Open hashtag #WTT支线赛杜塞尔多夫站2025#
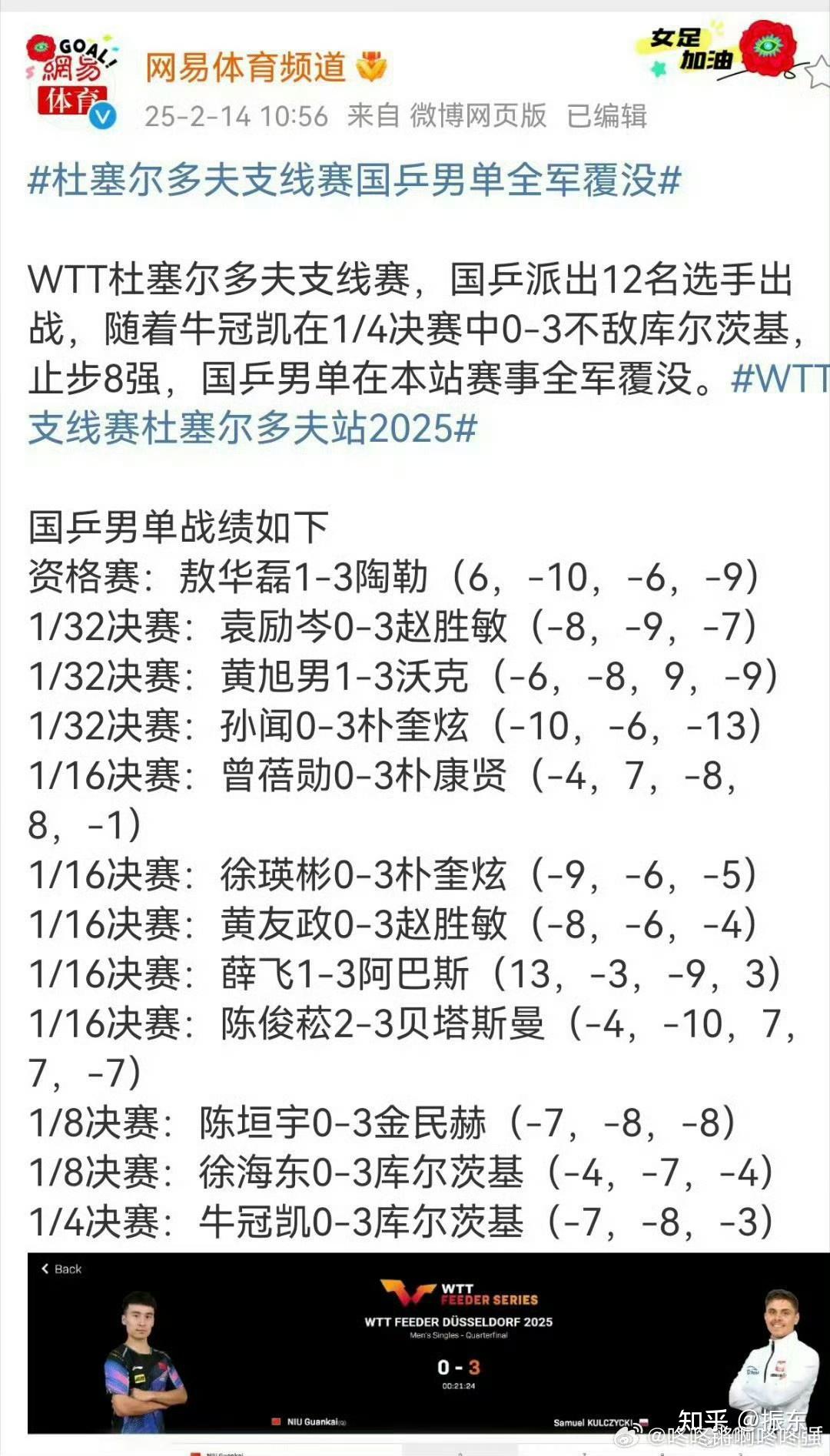The image size is (830, 1456). pos(253,428)
